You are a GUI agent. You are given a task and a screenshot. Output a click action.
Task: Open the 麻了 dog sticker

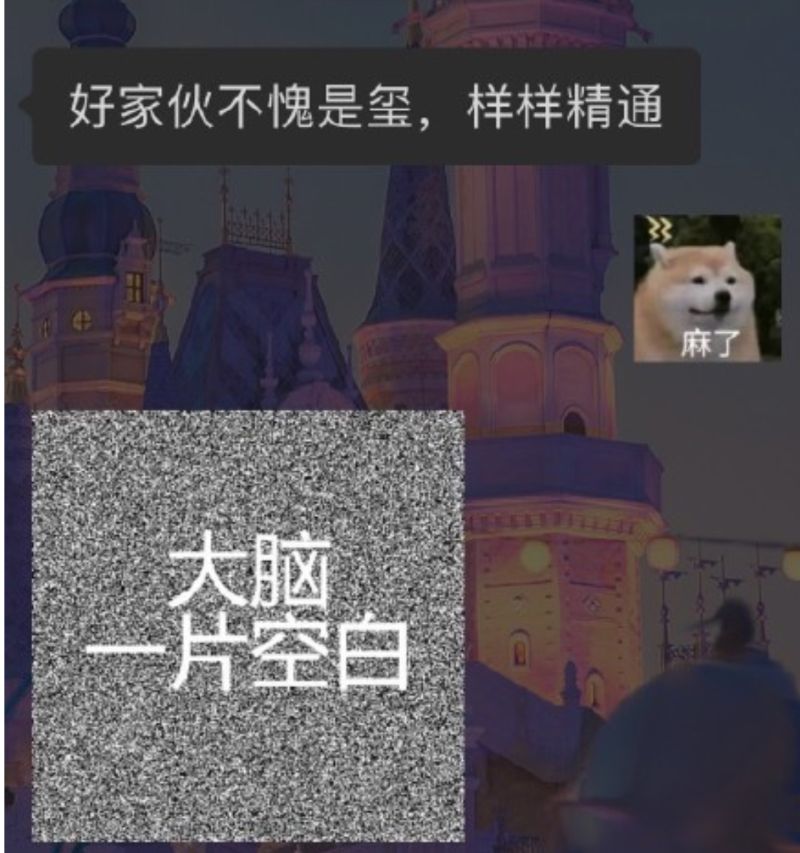click(707, 289)
